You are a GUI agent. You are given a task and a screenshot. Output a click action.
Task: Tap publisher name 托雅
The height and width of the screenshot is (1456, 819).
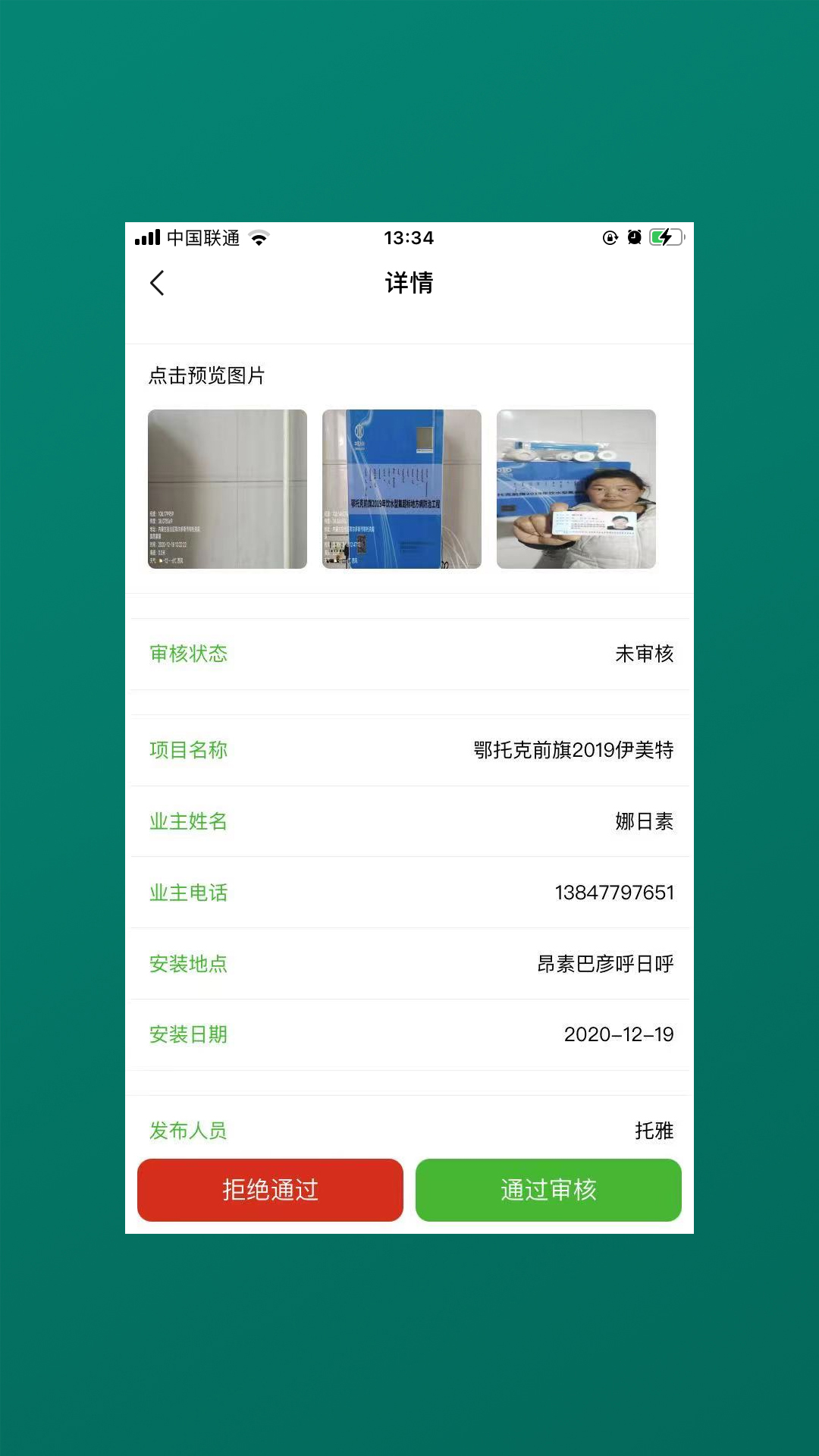coord(656,1131)
